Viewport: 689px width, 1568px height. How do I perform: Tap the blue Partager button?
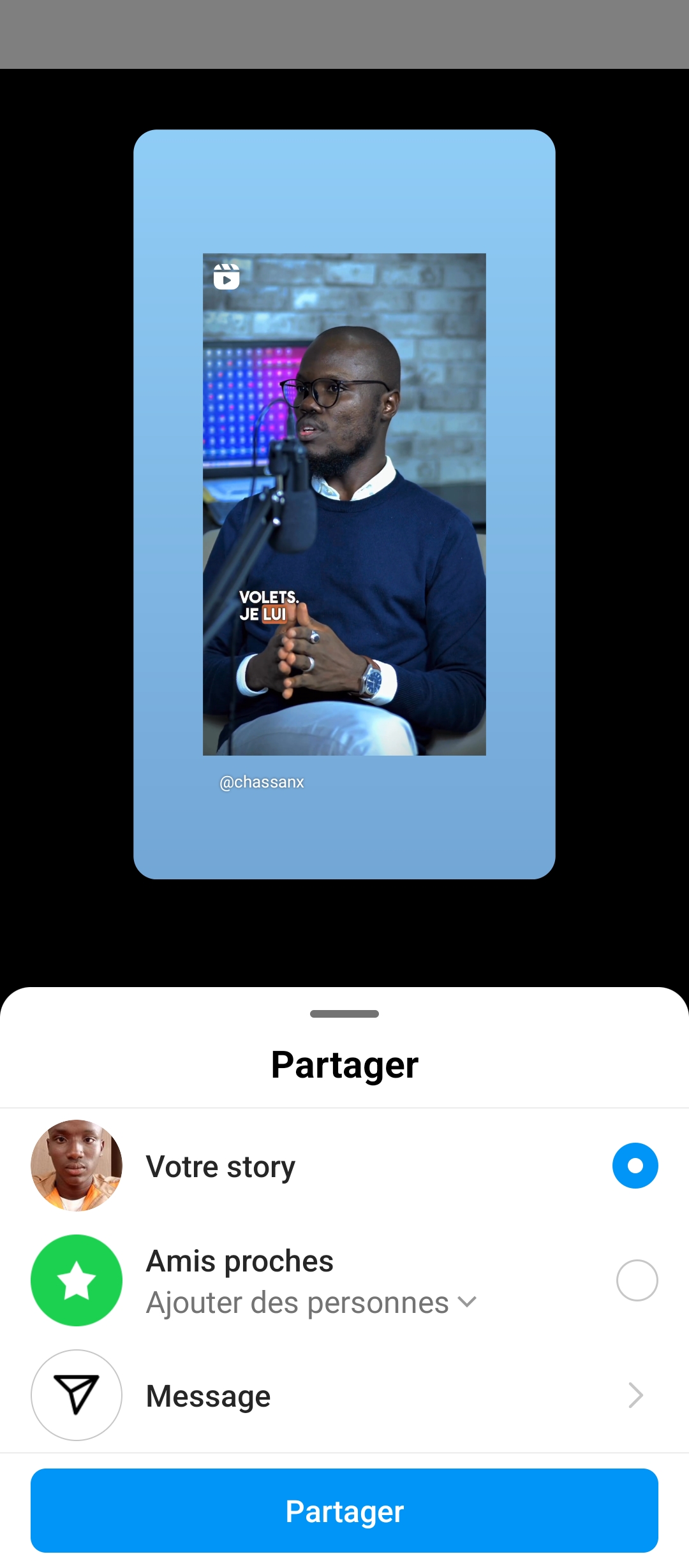tap(344, 1511)
